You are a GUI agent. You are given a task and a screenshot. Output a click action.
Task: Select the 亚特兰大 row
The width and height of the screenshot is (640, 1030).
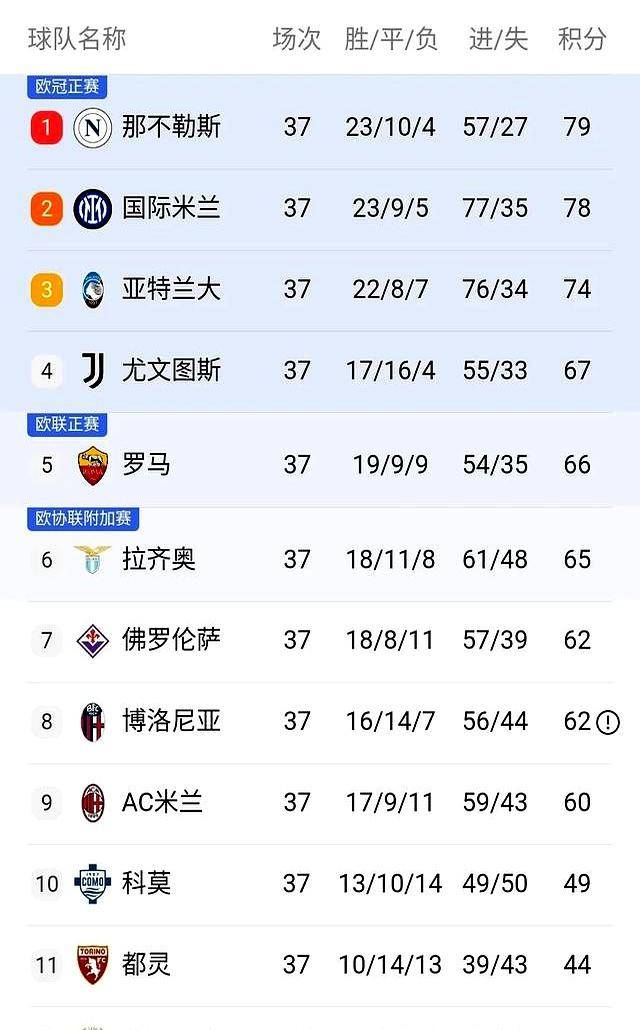tap(171, 289)
